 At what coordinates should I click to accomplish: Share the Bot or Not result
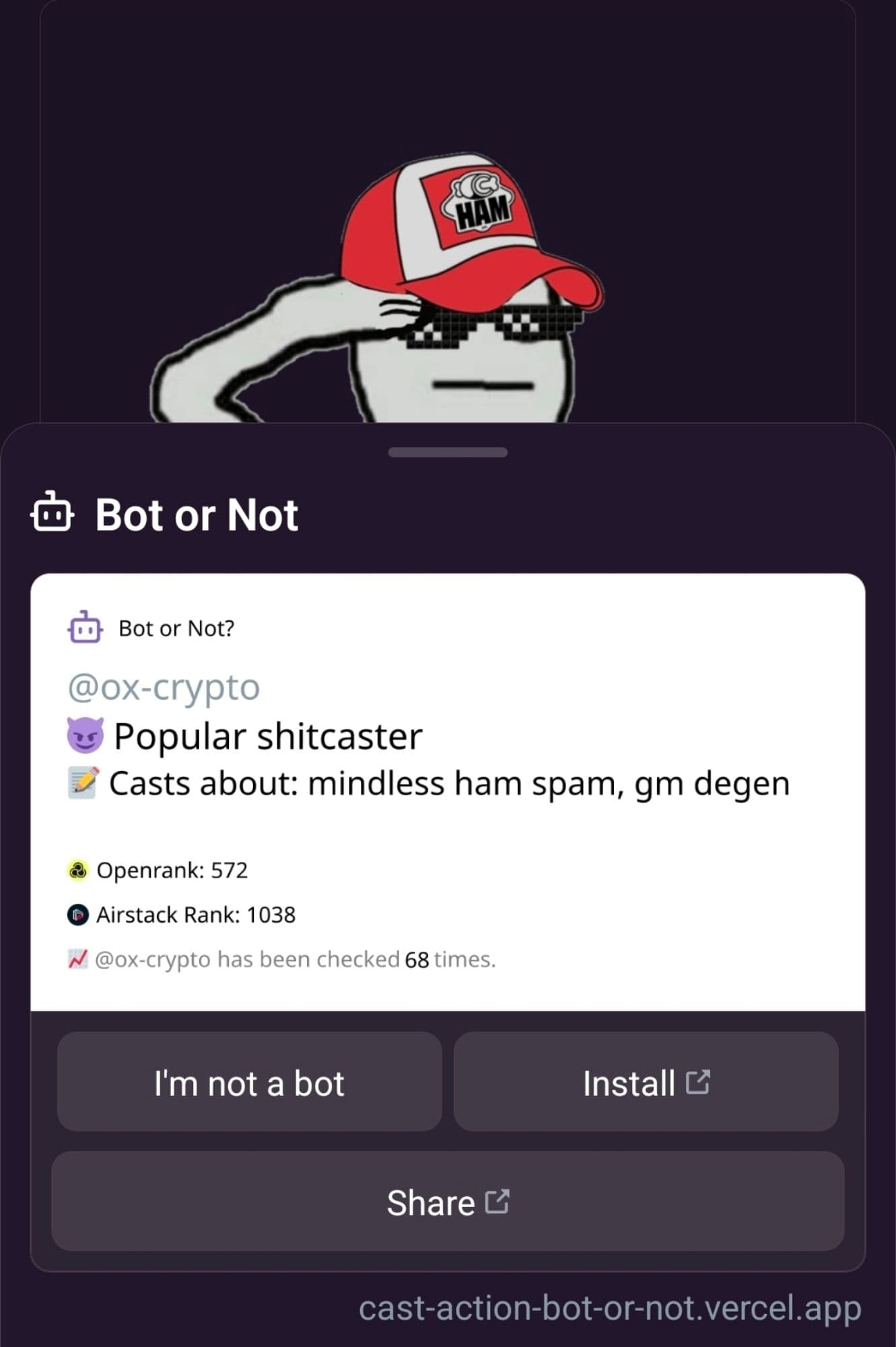[448, 1202]
